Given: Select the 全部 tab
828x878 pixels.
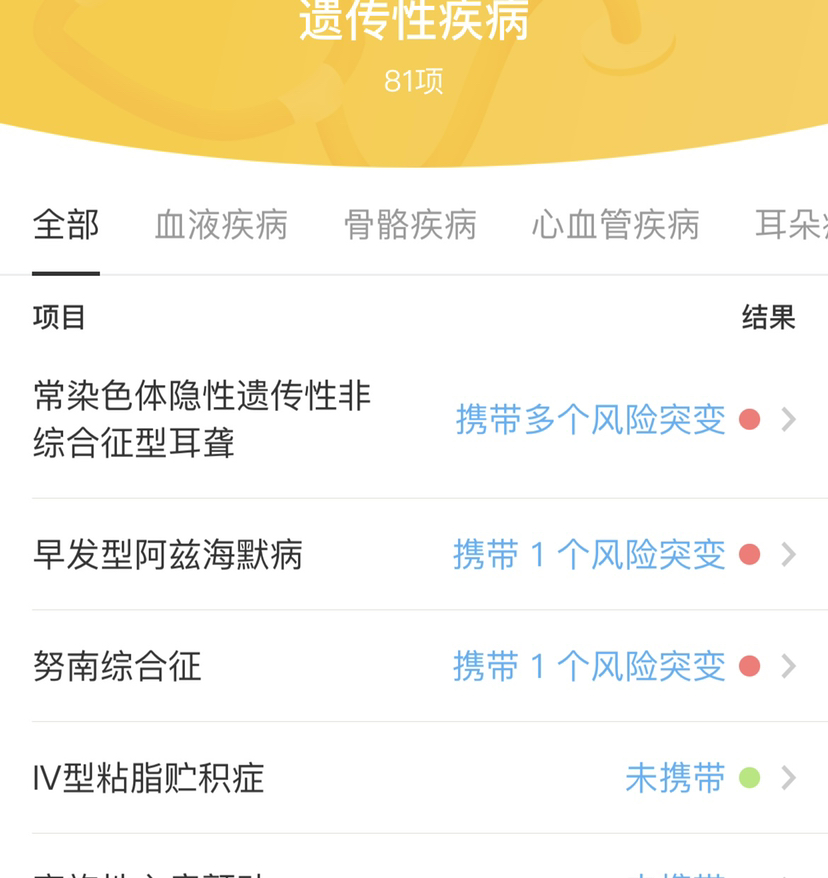Looking at the screenshot, I should (66, 225).
